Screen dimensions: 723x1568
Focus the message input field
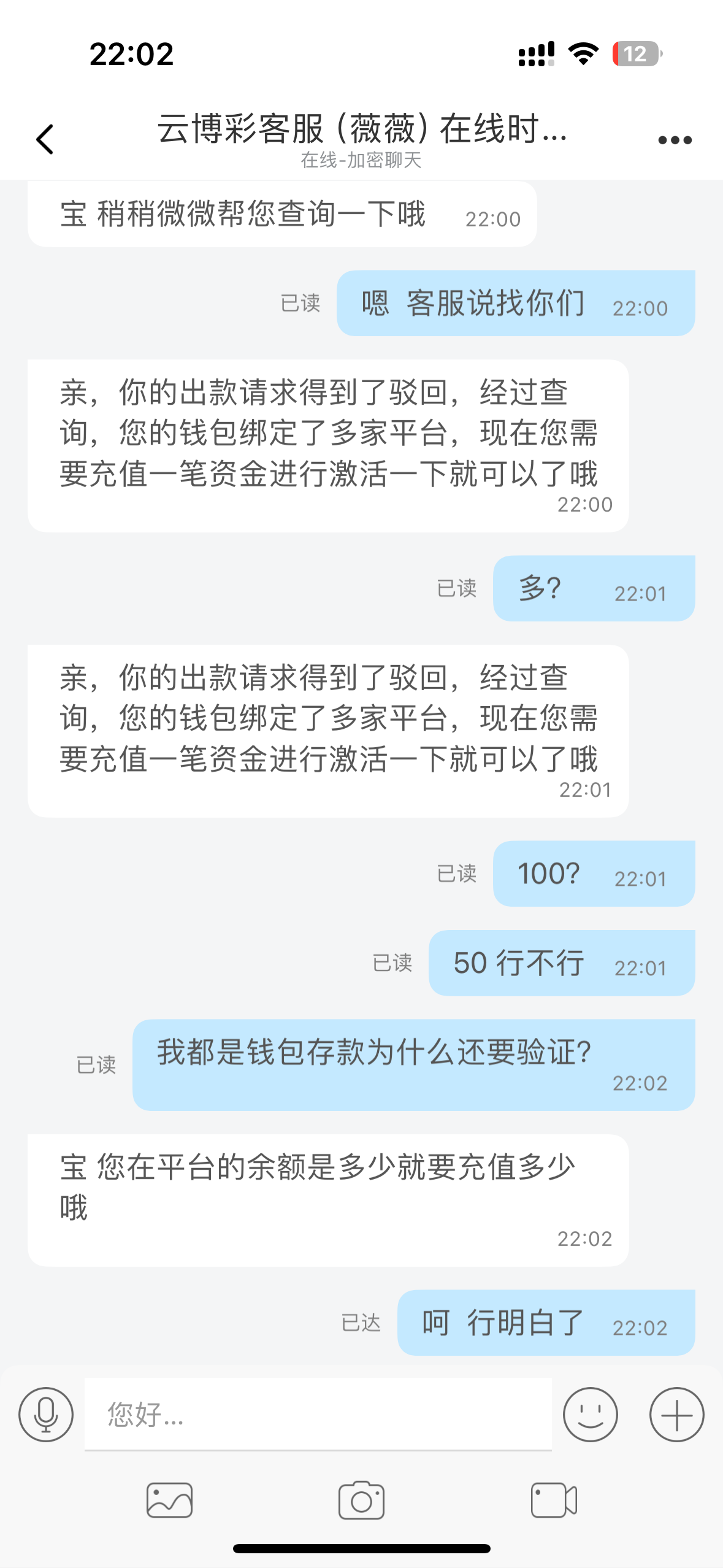[318, 1415]
